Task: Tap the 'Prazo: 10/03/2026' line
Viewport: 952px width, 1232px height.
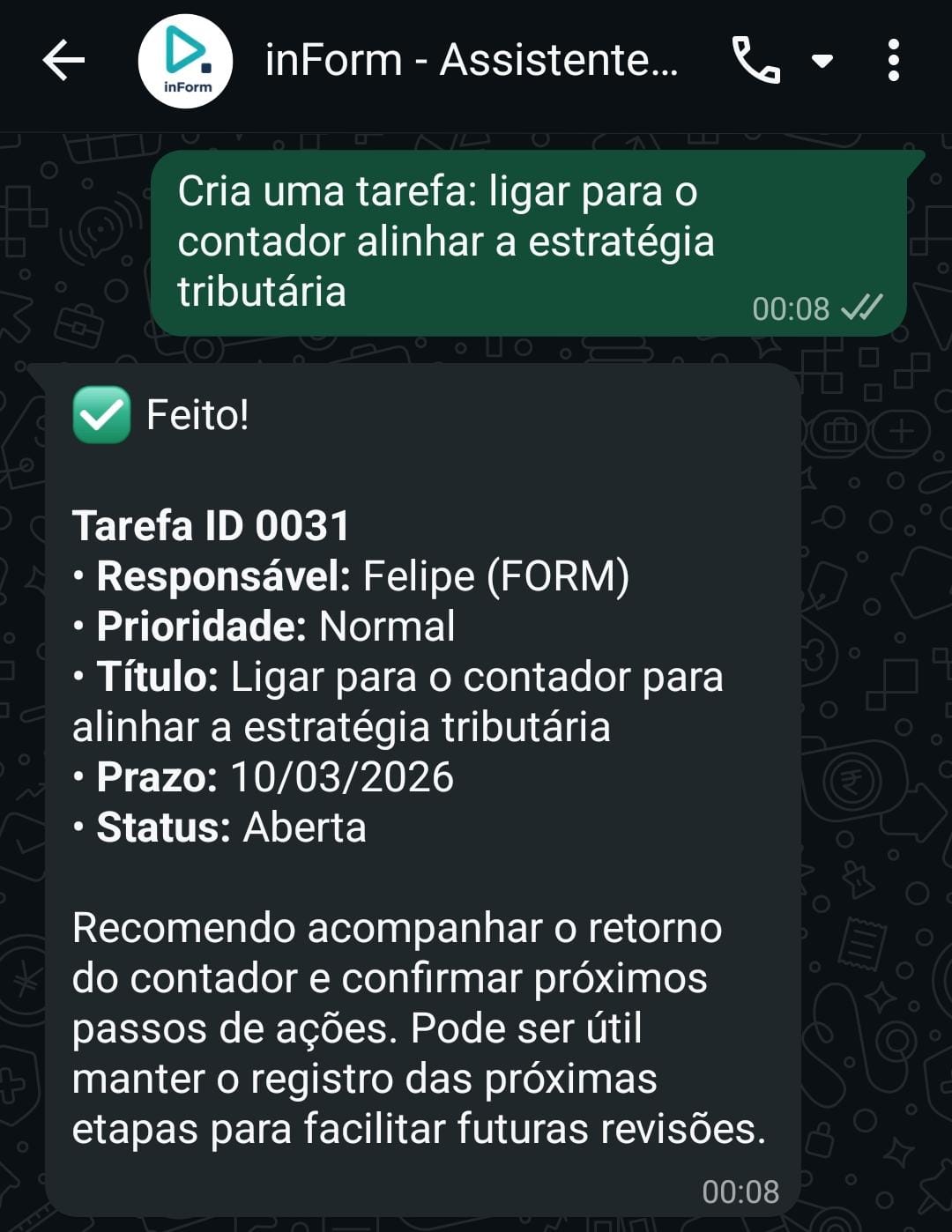Action: (x=264, y=777)
